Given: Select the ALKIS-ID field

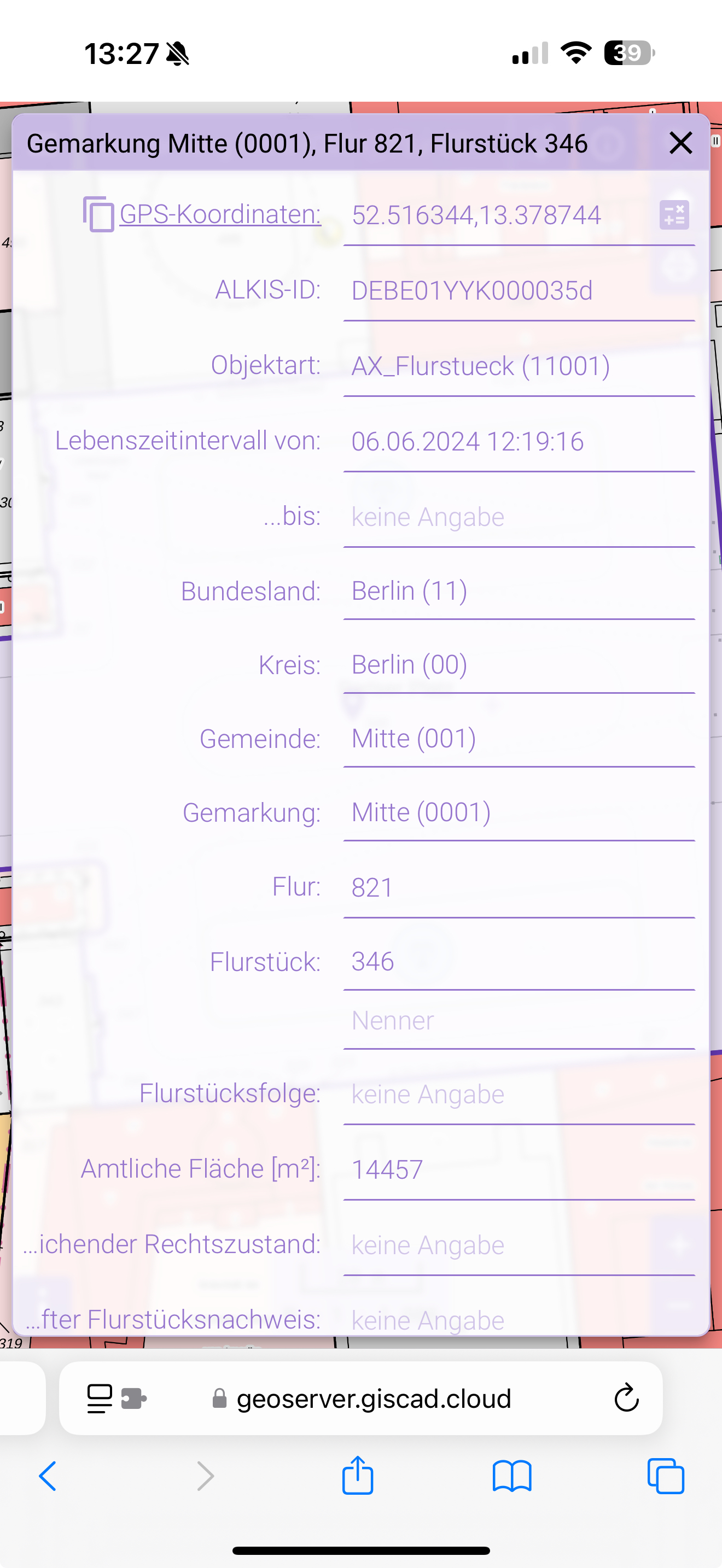Looking at the screenshot, I should point(519,291).
